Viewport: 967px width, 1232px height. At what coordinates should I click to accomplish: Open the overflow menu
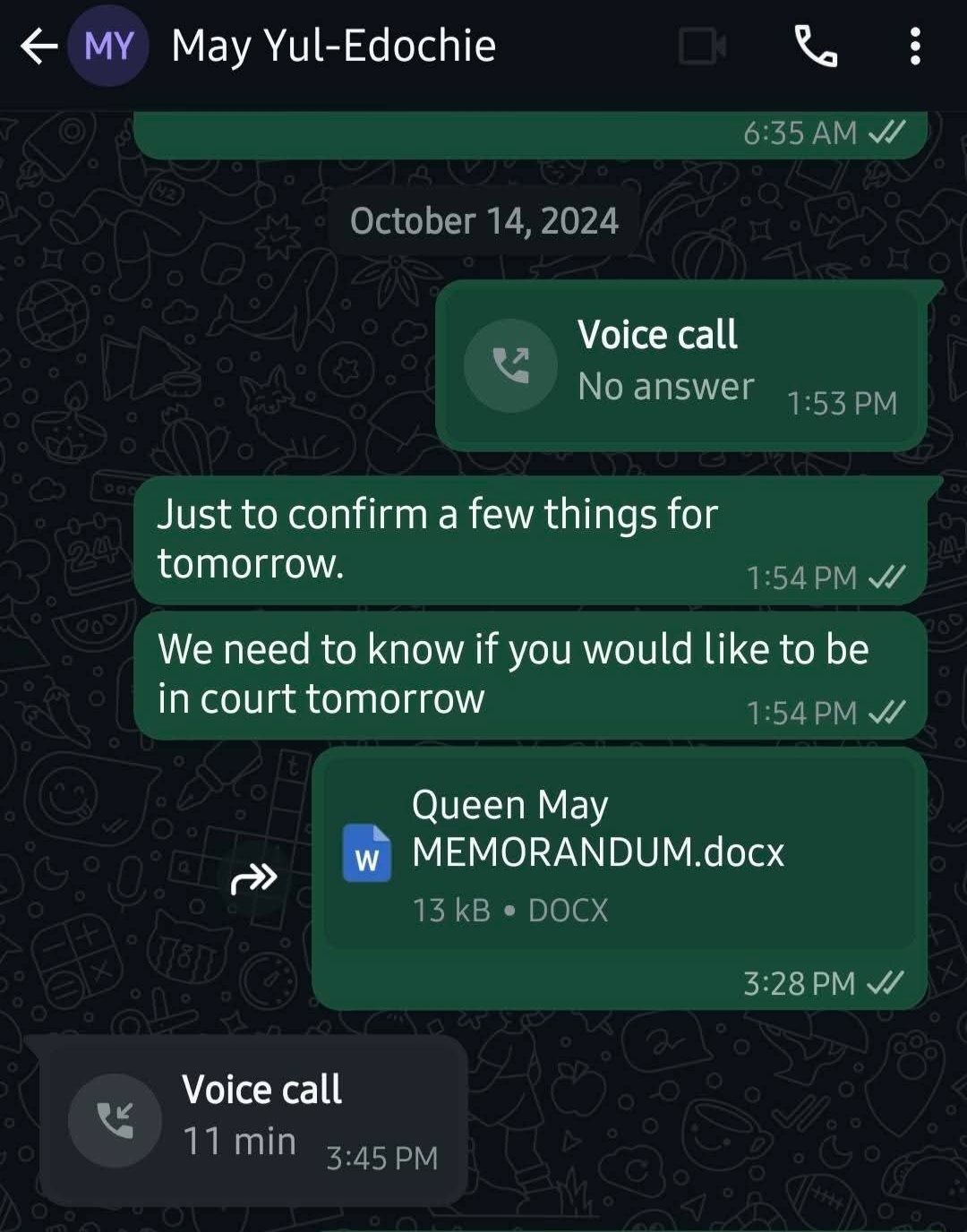(x=914, y=47)
